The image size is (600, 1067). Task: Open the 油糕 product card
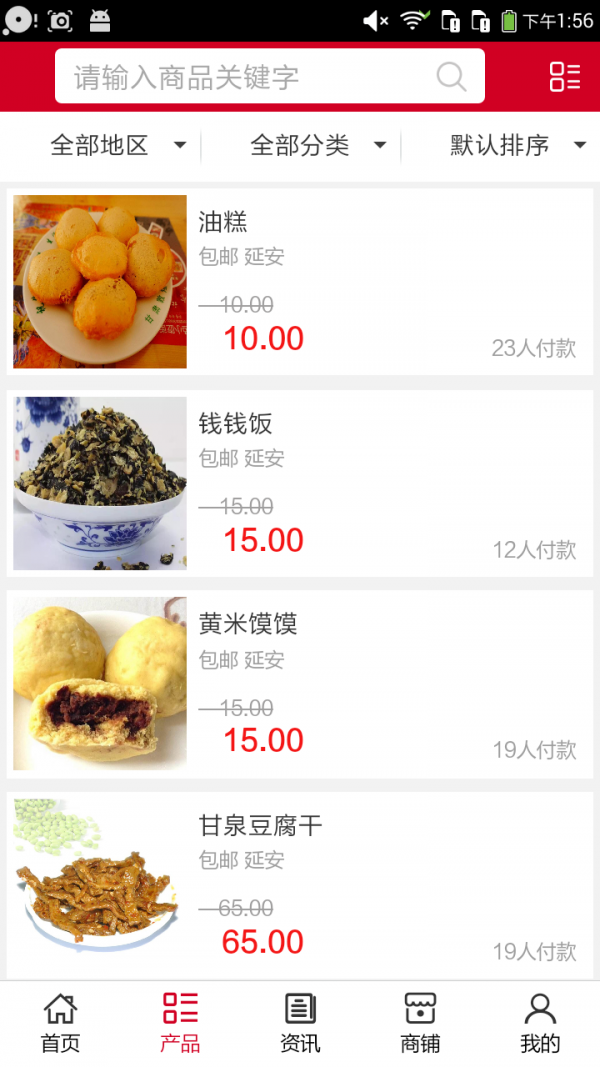[x=300, y=281]
